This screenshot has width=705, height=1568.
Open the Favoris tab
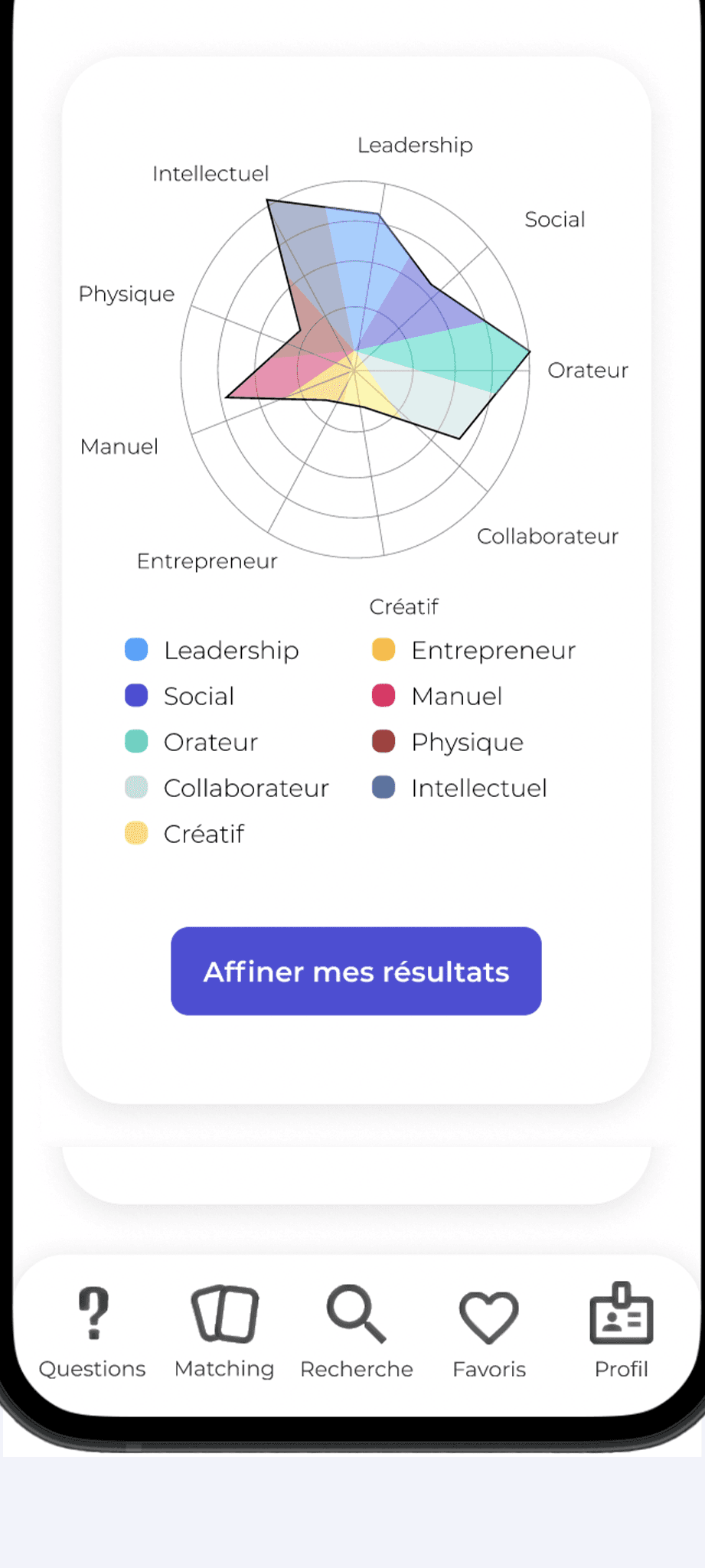tap(489, 1333)
